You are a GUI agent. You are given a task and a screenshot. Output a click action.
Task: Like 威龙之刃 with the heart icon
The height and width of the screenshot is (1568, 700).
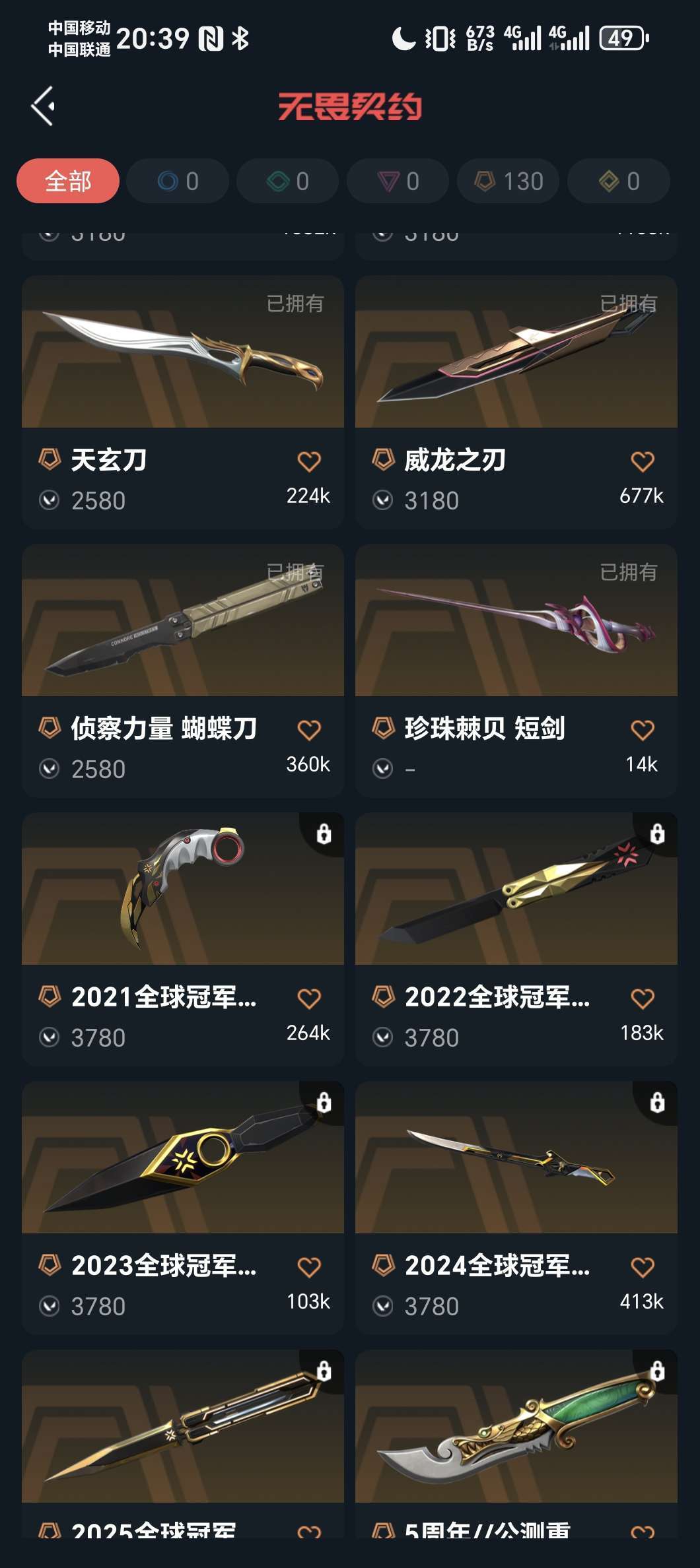(x=643, y=461)
